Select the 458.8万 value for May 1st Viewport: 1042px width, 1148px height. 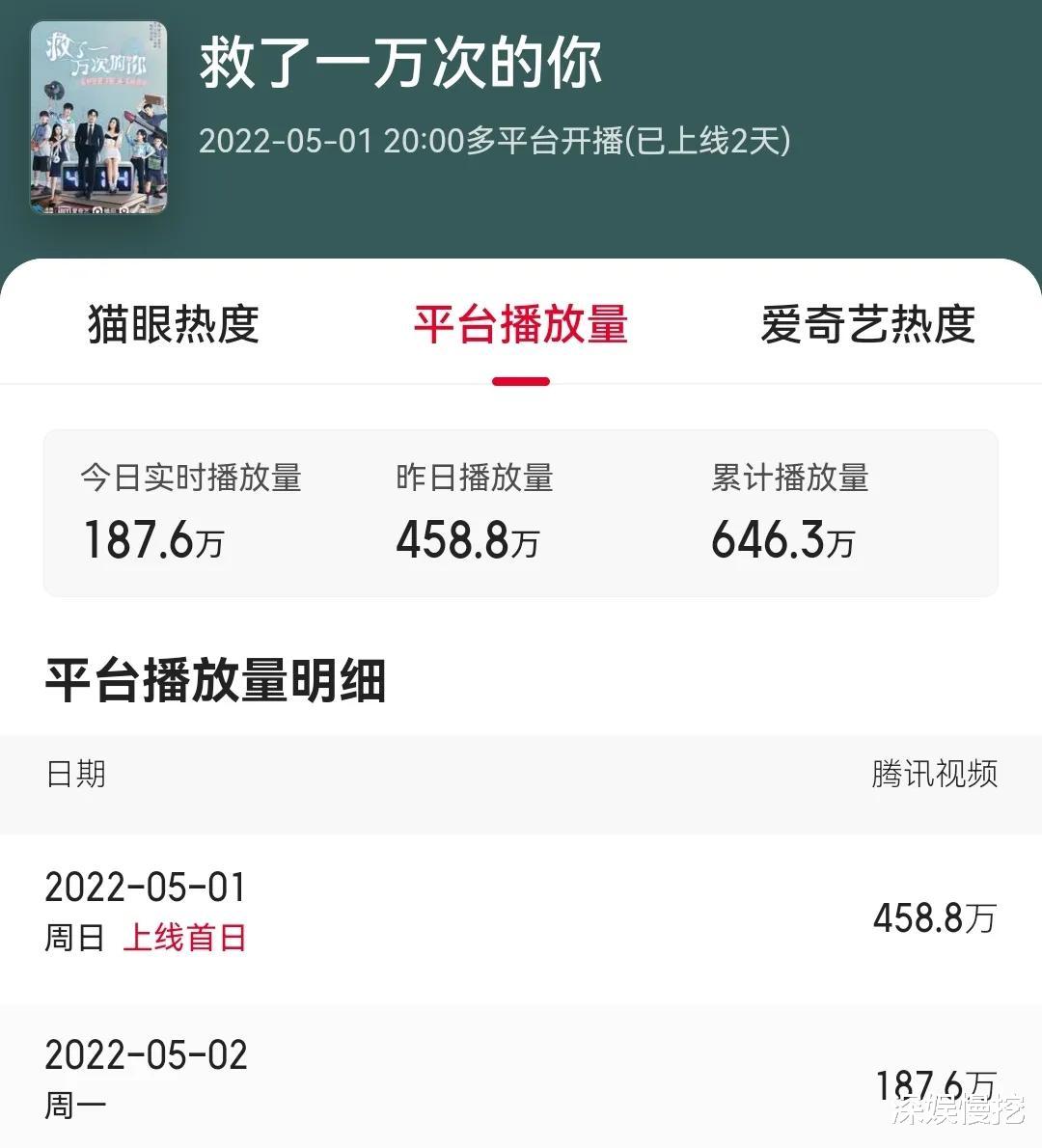click(x=933, y=916)
